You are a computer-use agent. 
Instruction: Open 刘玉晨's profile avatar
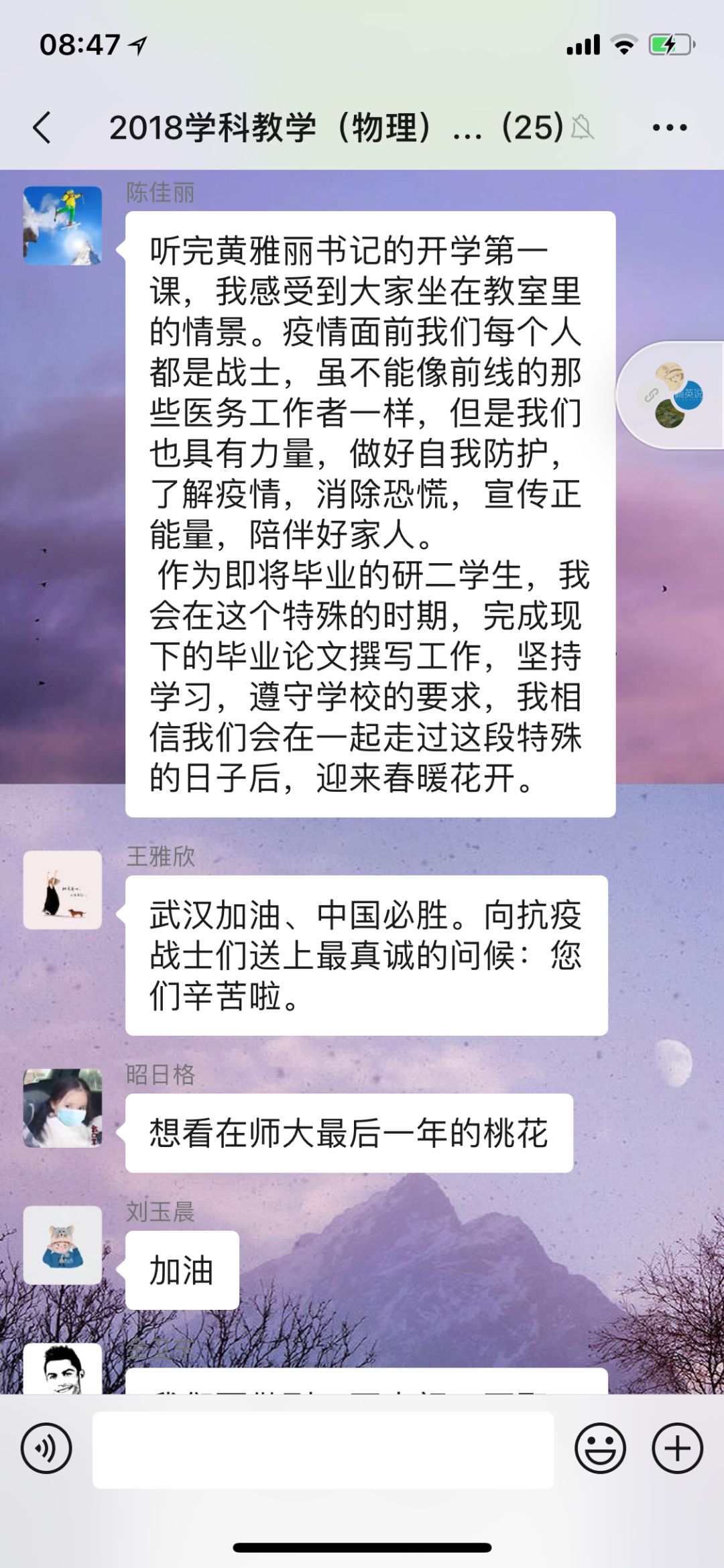click(62, 1245)
